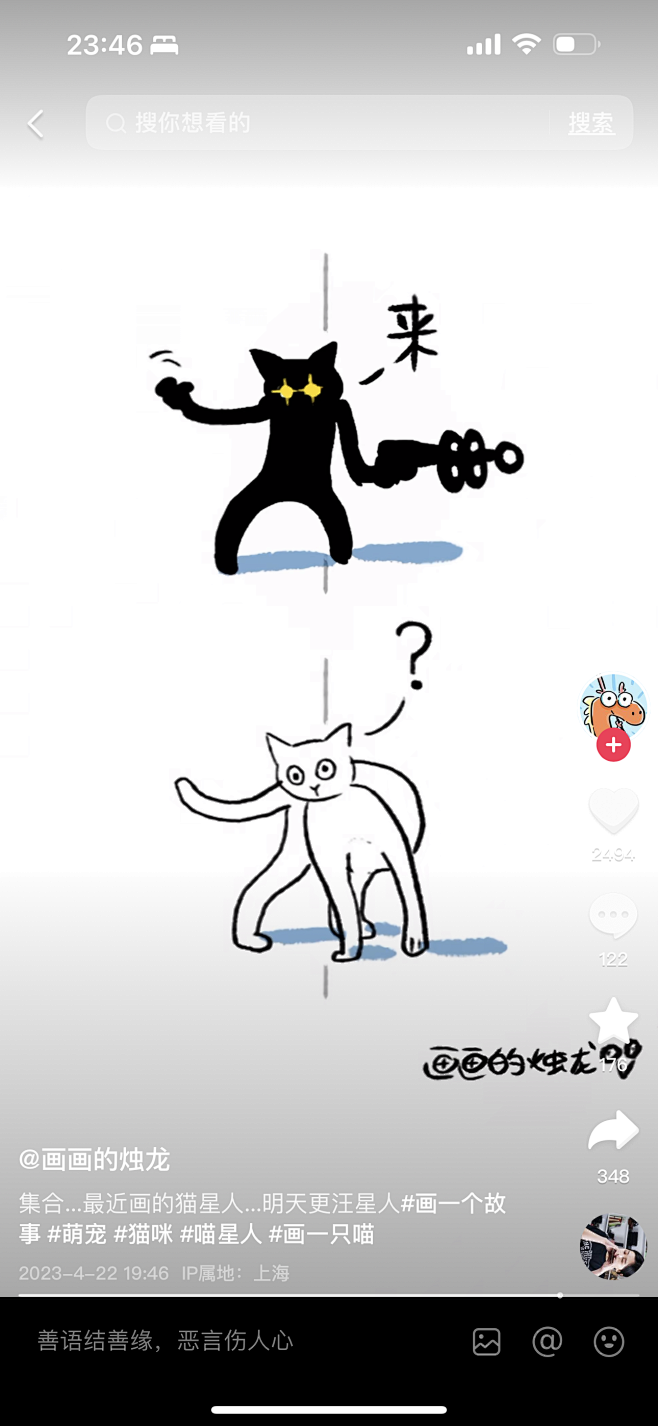This screenshot has height=1426, width=658.
Task: Attach an image to the comment
Action: click(x=487, y=1341)
